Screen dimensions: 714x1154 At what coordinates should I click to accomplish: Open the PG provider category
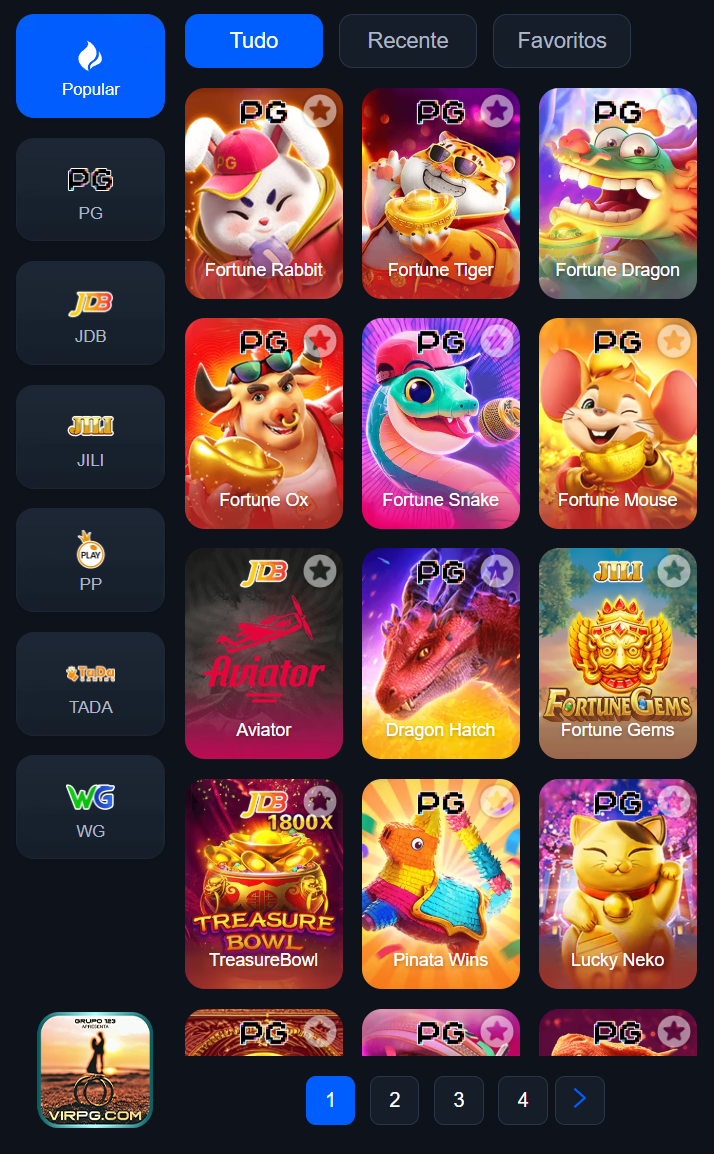(x=90, y=190)
